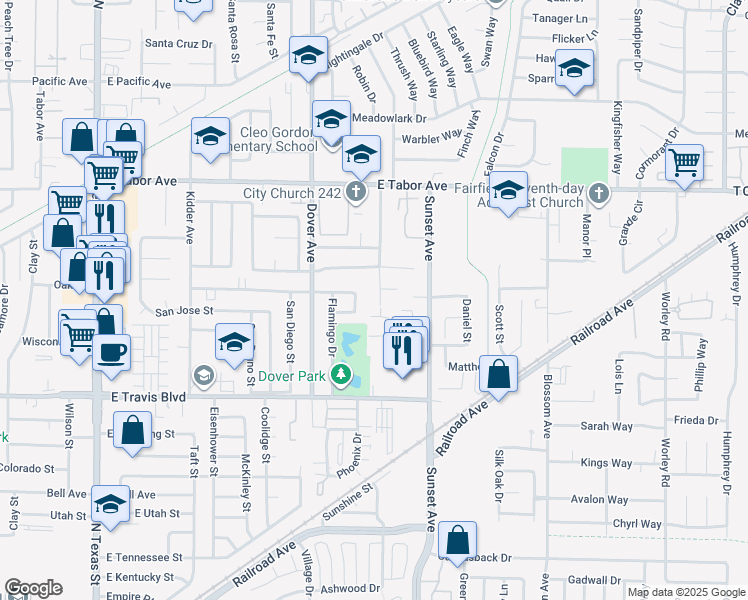Select the shopping bag marker by Greenback Dr
Image resolution: width=748 pixels, height=600 pixels.
457,541
